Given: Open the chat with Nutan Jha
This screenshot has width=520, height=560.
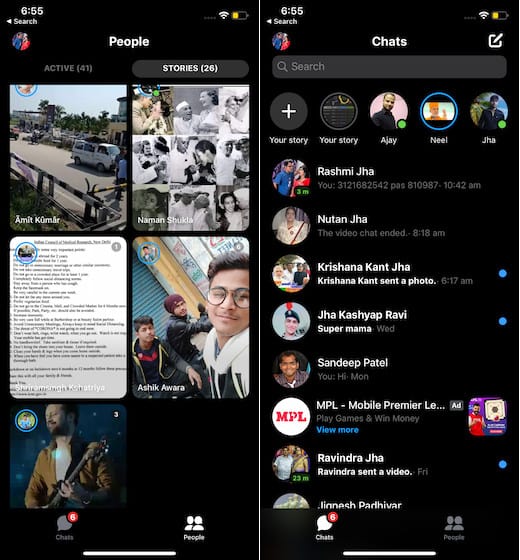Looking at the screenshot, I should point(389,226).
